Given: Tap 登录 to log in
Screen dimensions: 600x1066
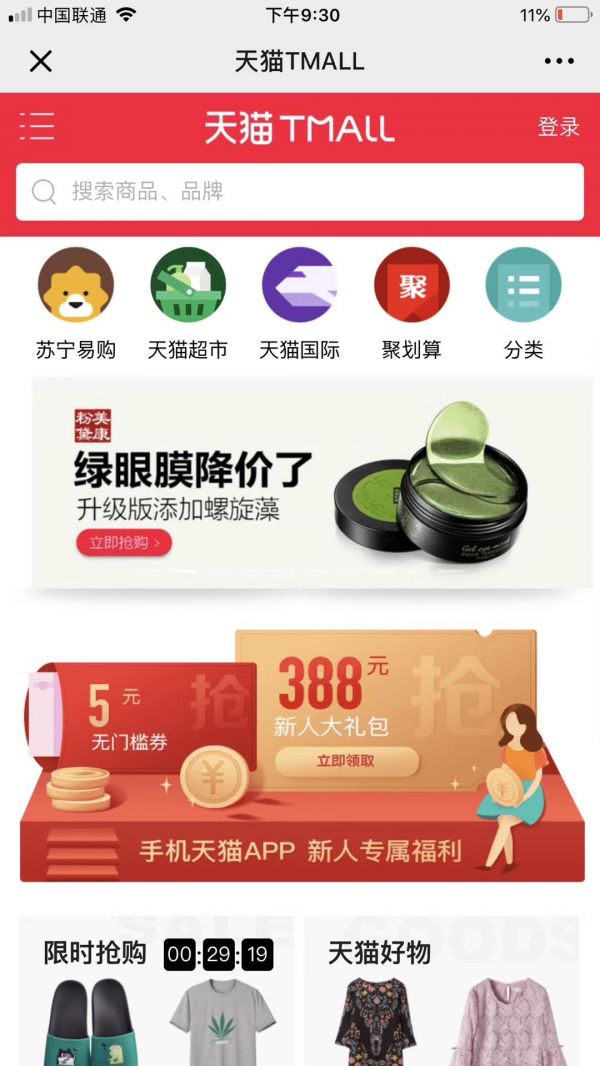Looking at the screenshot, I should point(558,127).
